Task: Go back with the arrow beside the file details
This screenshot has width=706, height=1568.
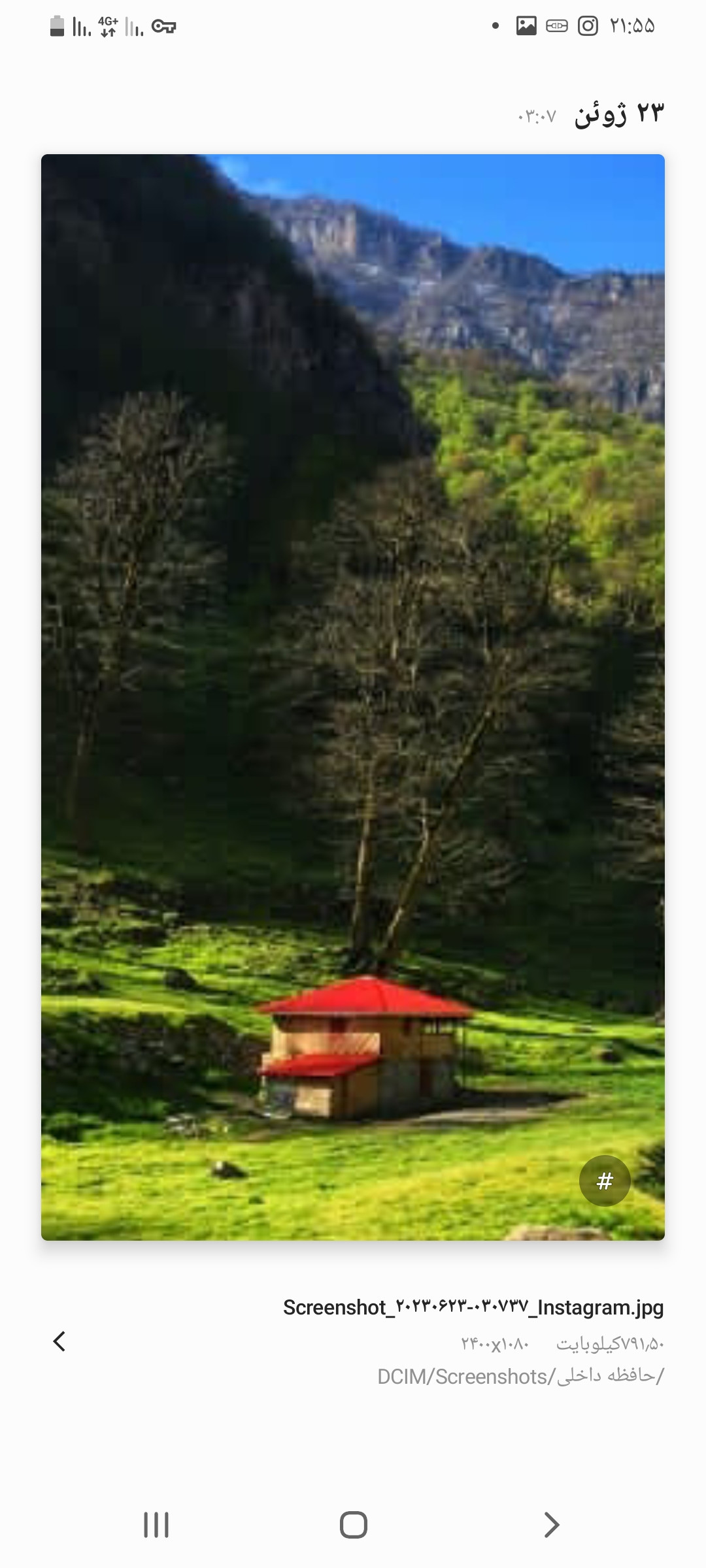Action: click(x=59, y=1341)
